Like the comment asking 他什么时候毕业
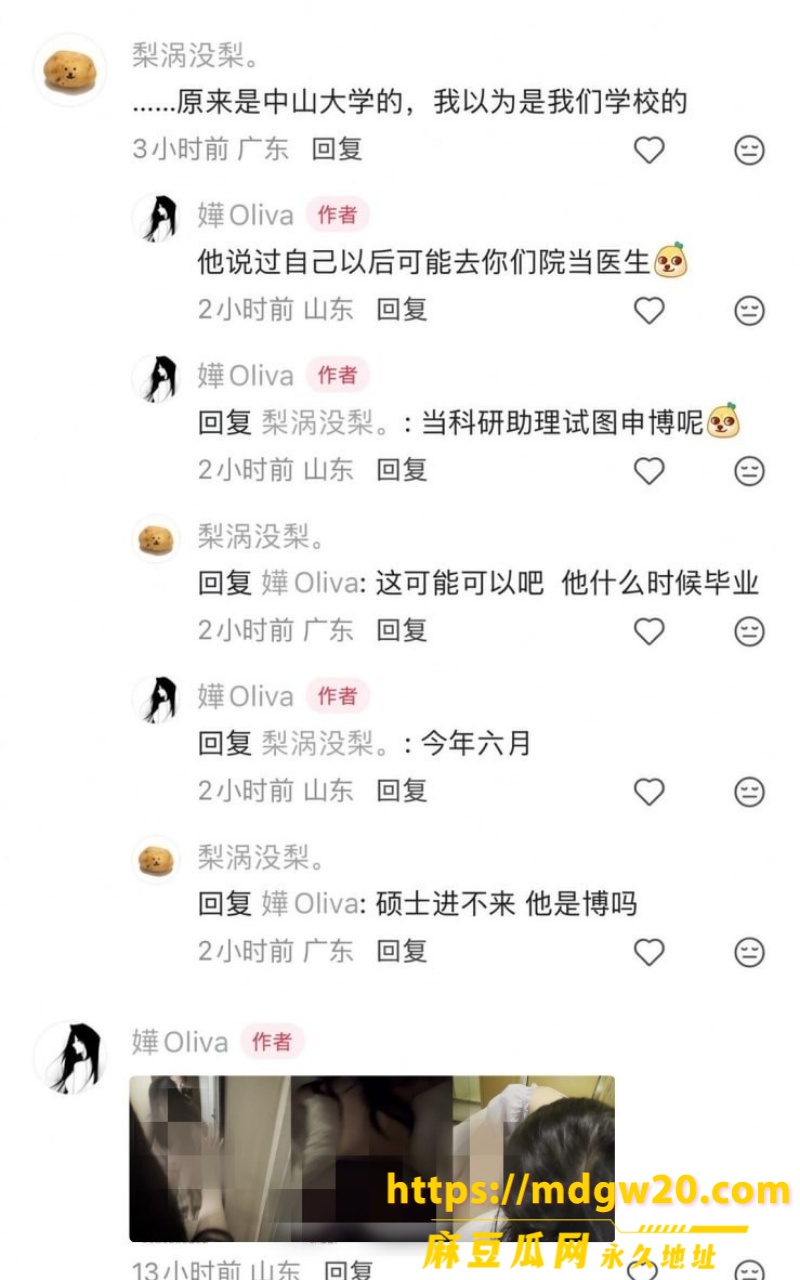 649,631
